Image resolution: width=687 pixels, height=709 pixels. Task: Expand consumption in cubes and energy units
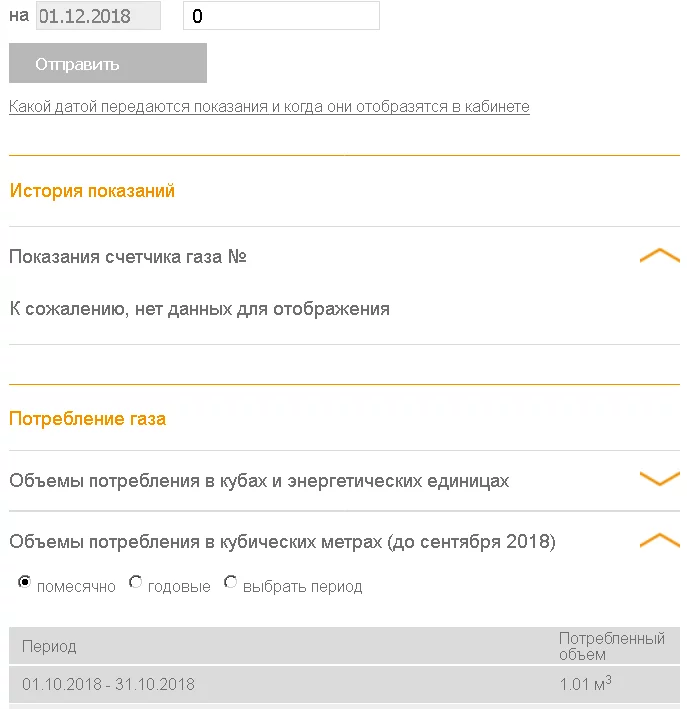(x=659, y=479)
